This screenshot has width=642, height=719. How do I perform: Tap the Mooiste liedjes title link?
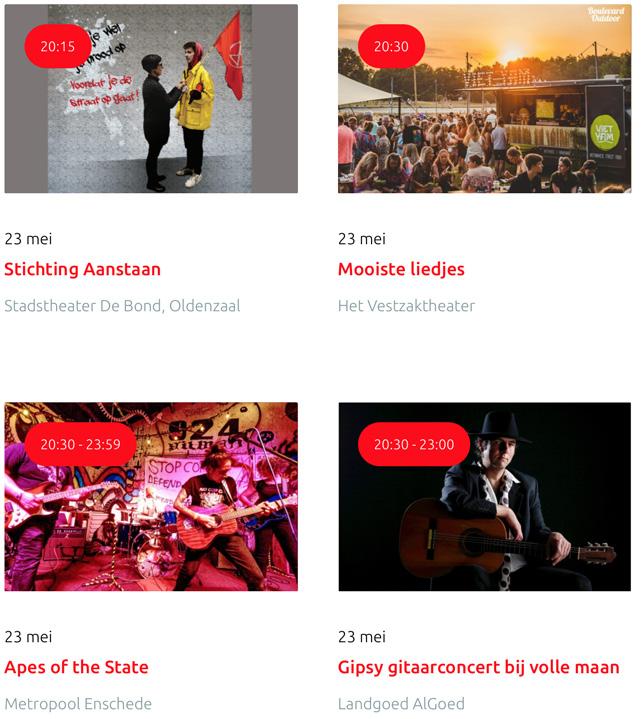pyautogui.click(x=401, y=269)
